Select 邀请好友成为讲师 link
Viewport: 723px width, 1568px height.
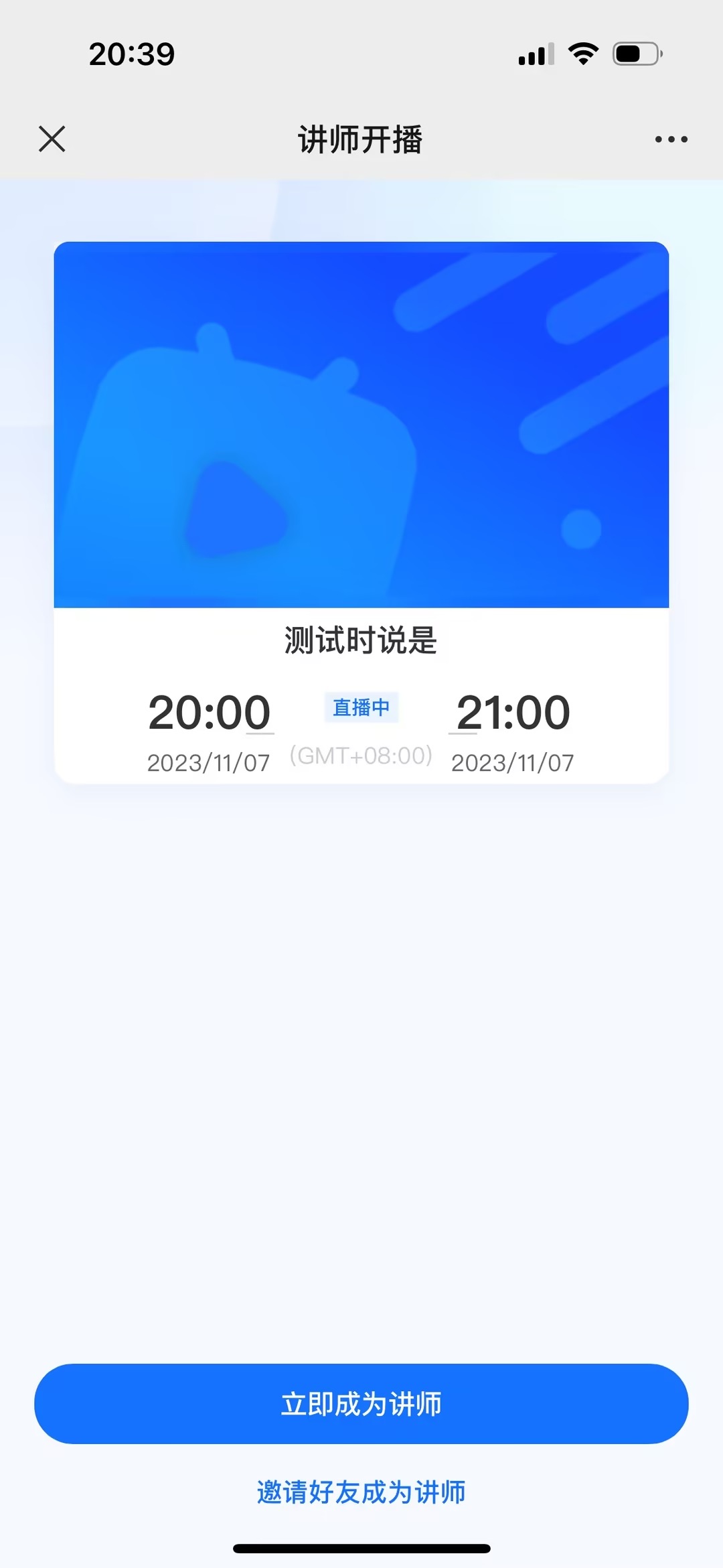[361, 1492]
